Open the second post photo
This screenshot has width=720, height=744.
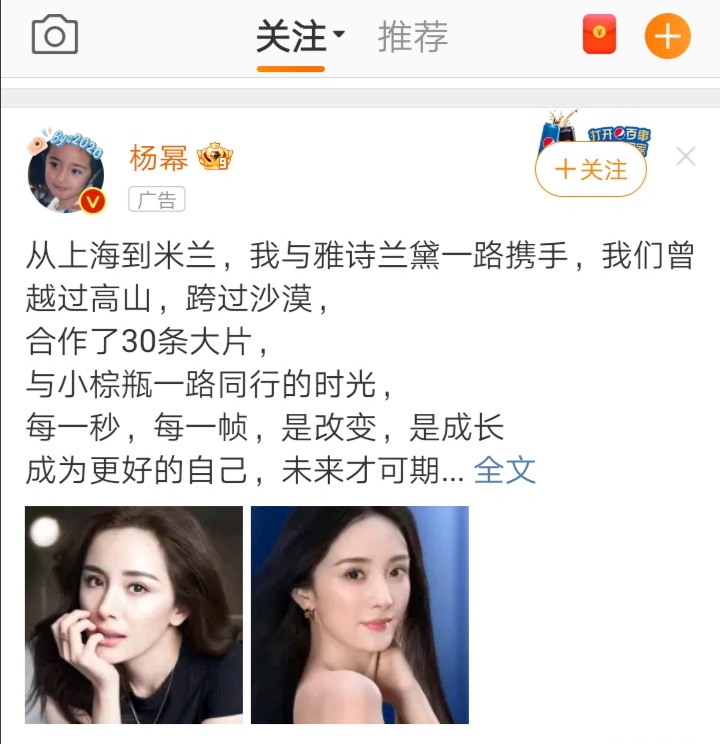[360, 614]
